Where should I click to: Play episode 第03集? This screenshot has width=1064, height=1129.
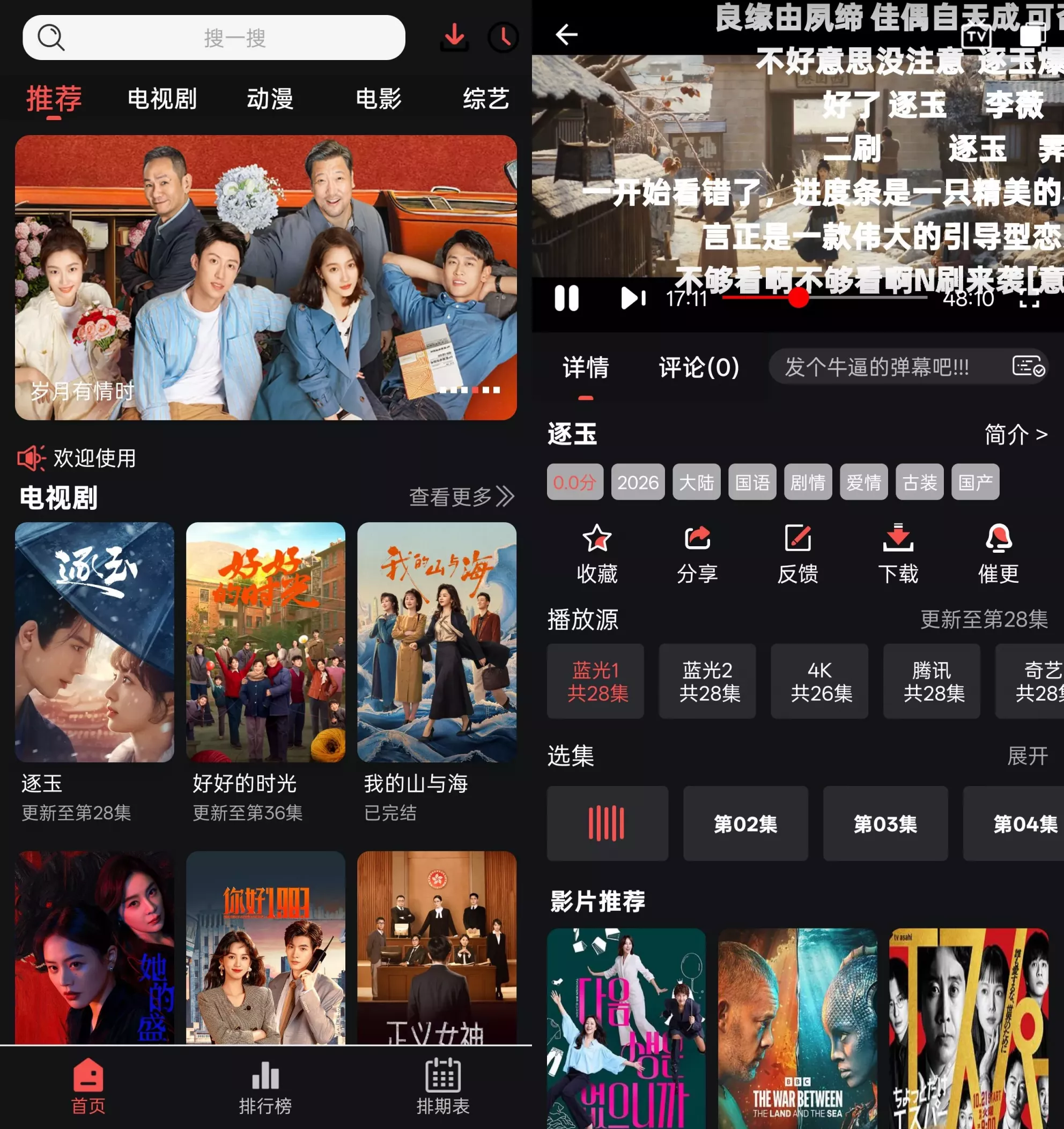click(x=884, y=823)
